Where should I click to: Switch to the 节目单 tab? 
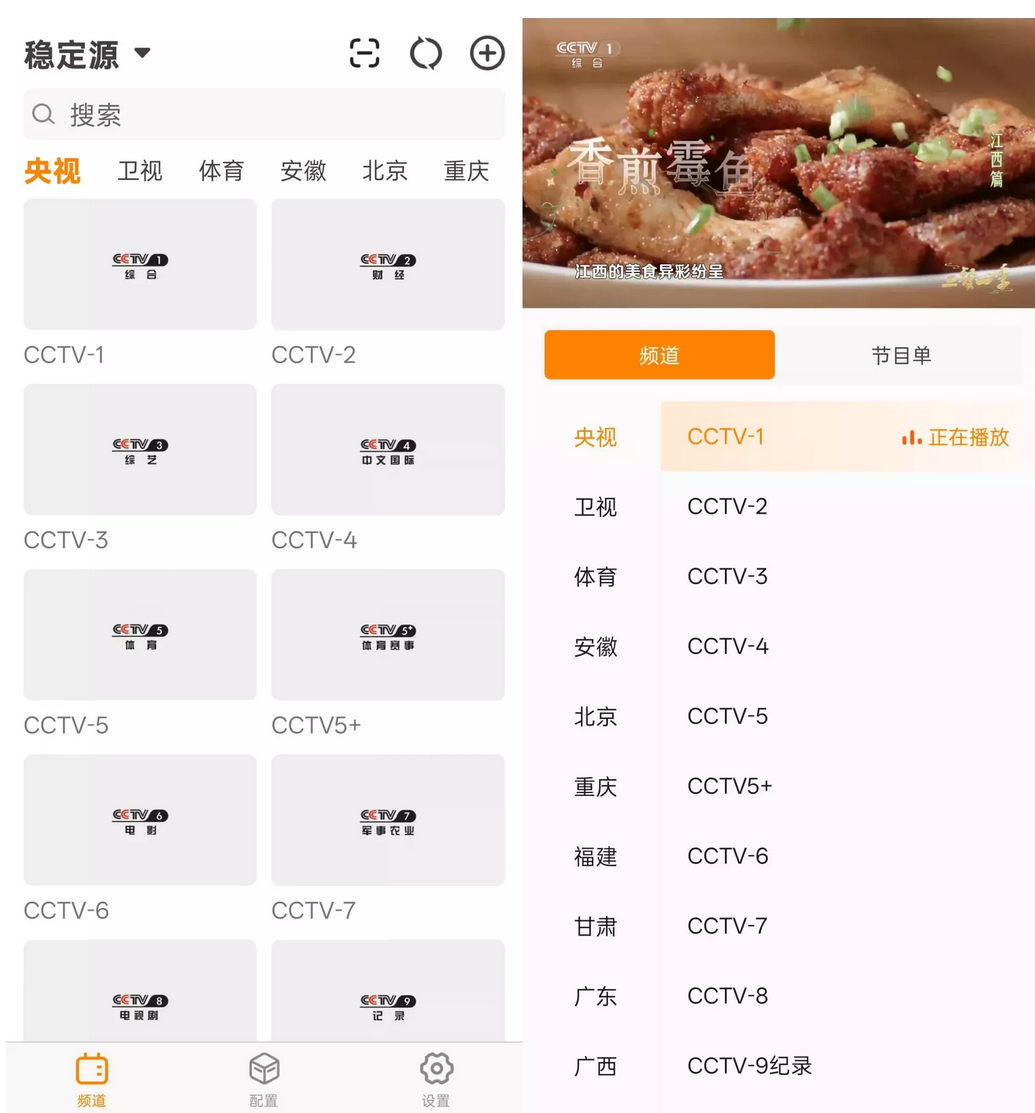[x=901, y=355]
